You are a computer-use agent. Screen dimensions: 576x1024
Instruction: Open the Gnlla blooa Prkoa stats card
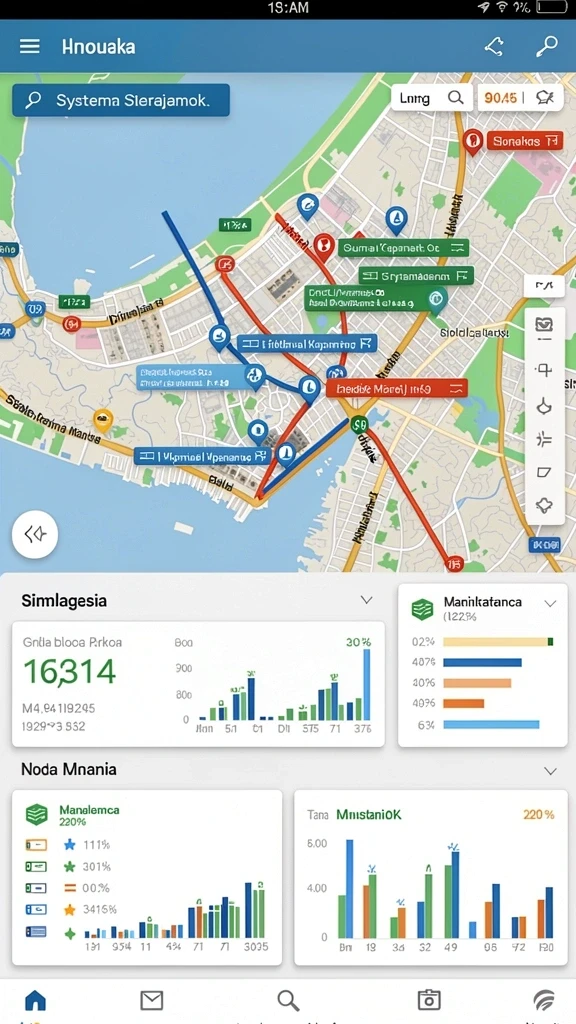[x=199, y=684]
